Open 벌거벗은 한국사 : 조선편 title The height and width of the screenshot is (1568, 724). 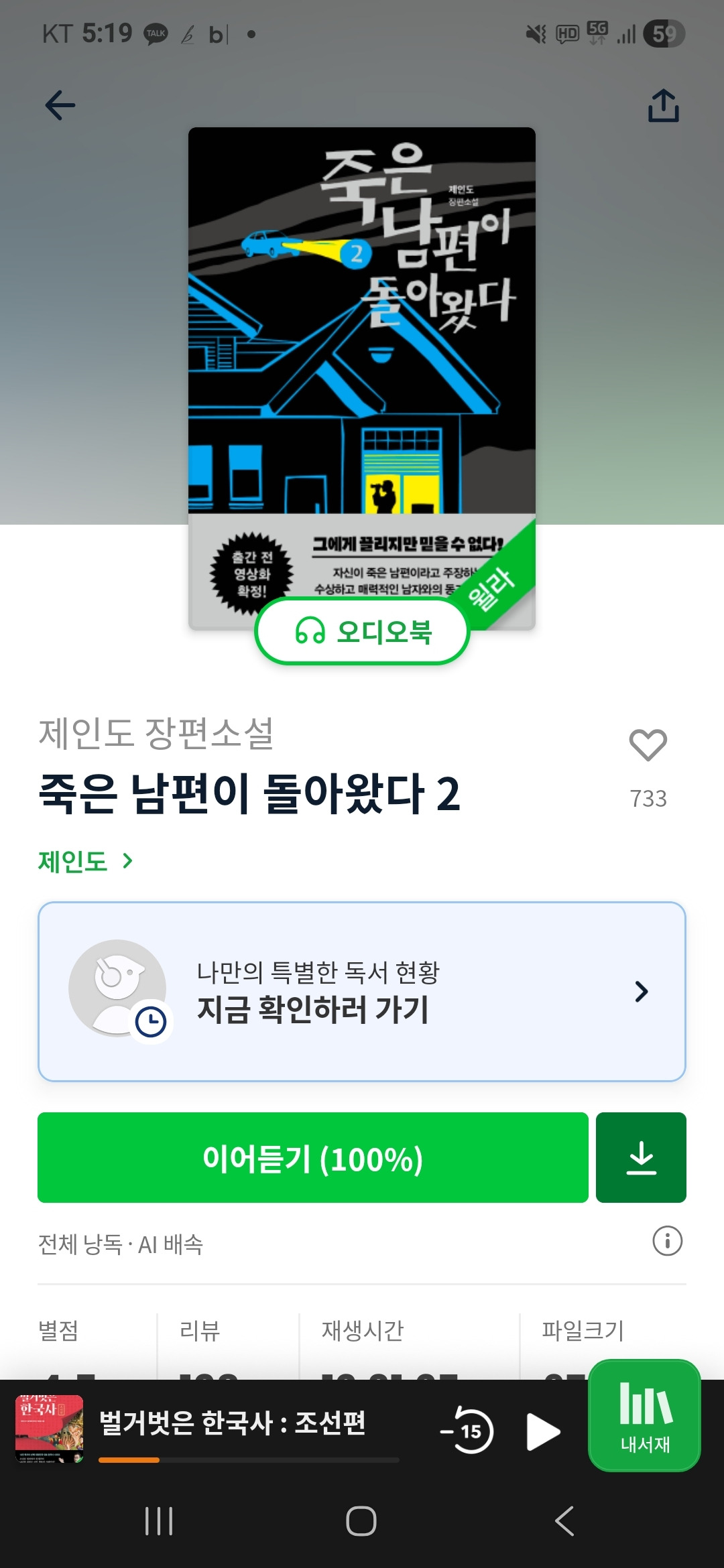[x=233, y=1427]
